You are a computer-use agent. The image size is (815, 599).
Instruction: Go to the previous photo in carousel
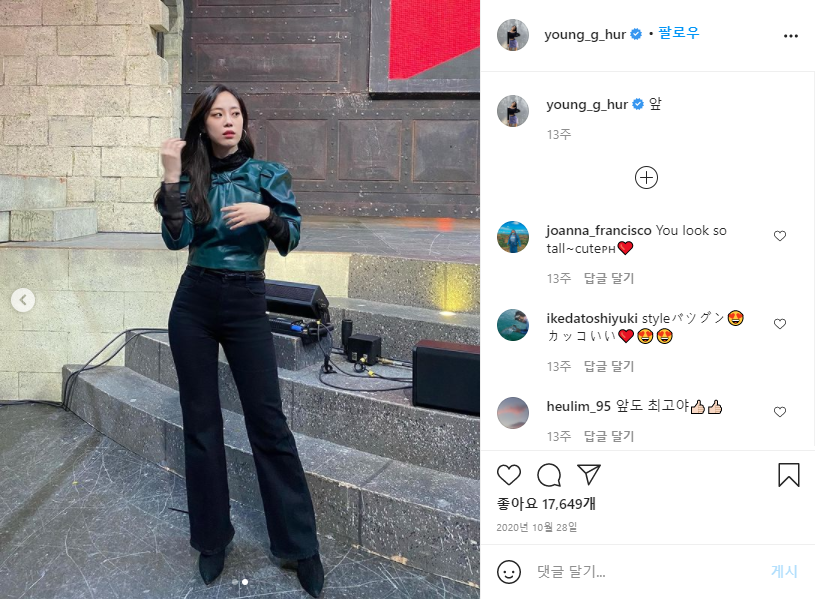click(22, 299)
